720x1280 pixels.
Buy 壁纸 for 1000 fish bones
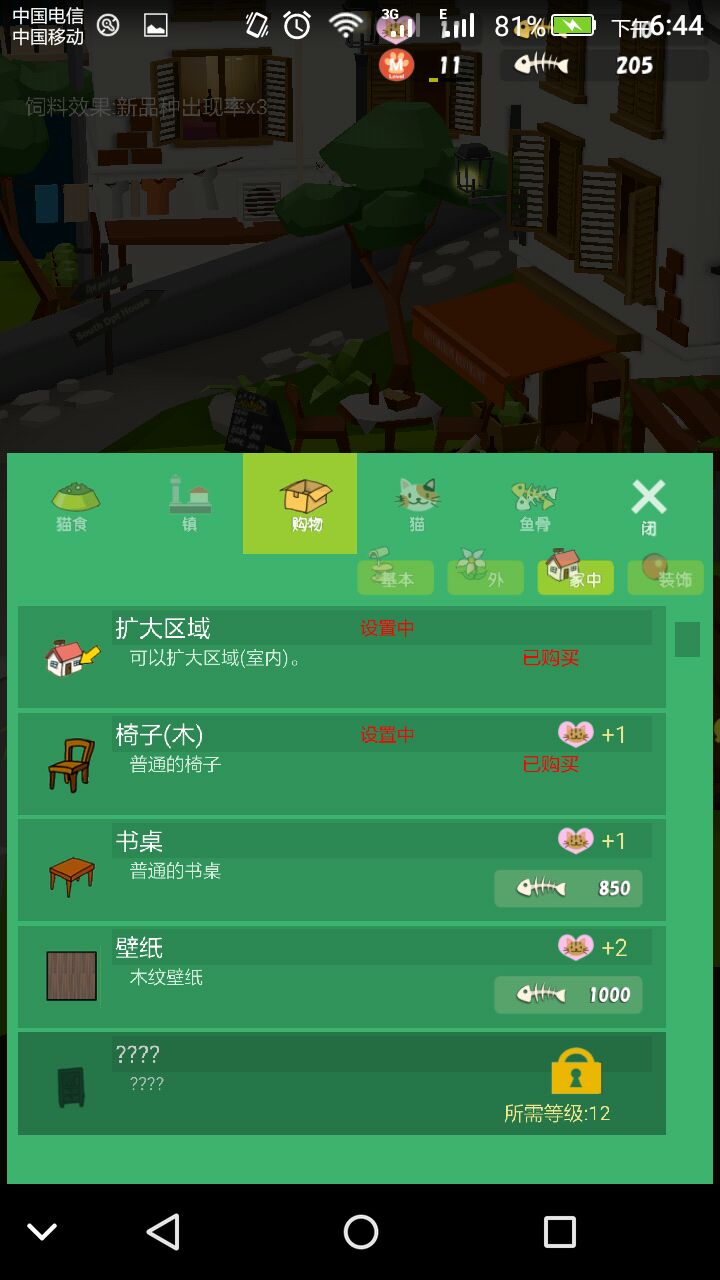[x=568, y=994]
